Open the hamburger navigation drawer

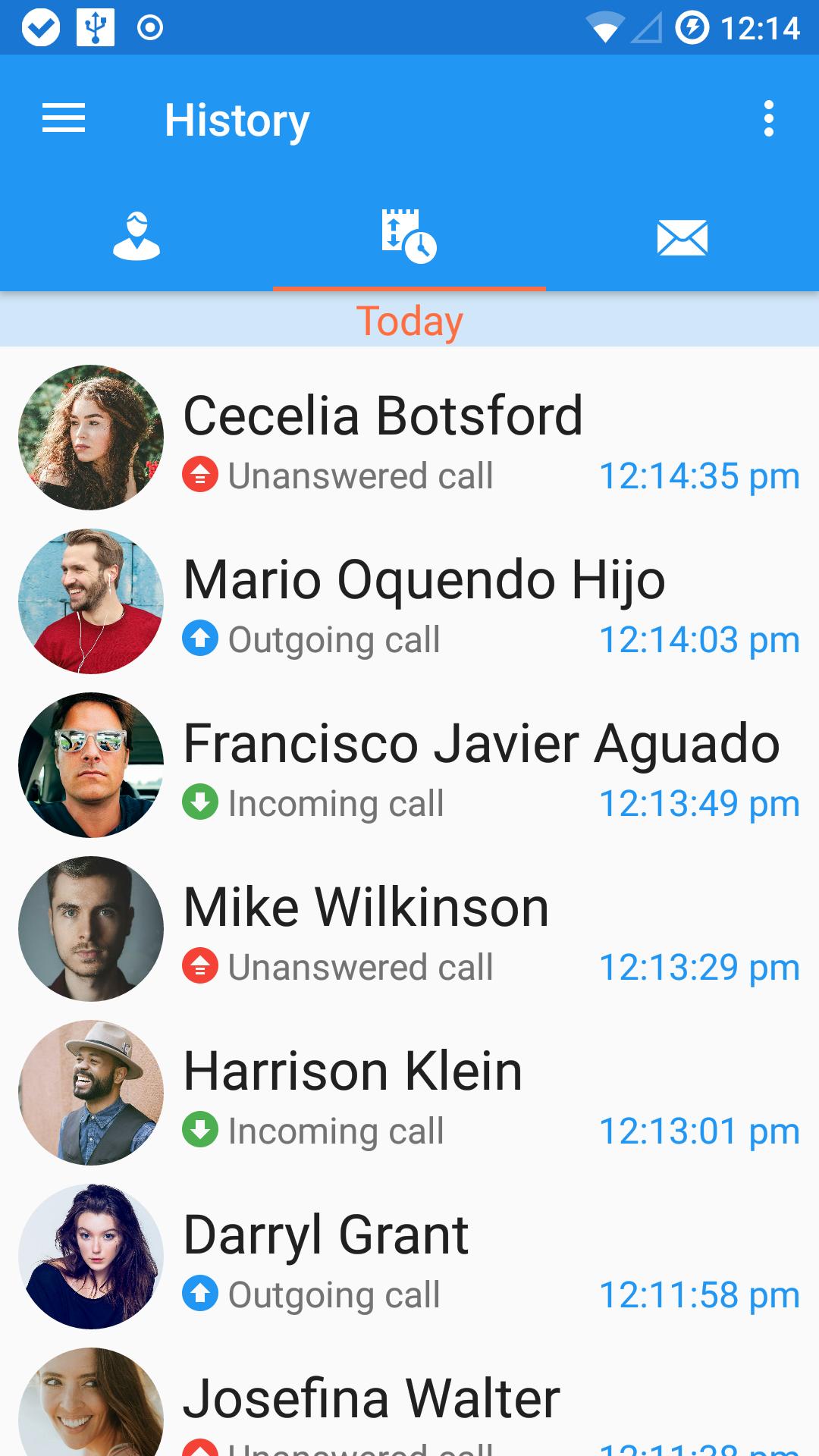click(64, 119)
